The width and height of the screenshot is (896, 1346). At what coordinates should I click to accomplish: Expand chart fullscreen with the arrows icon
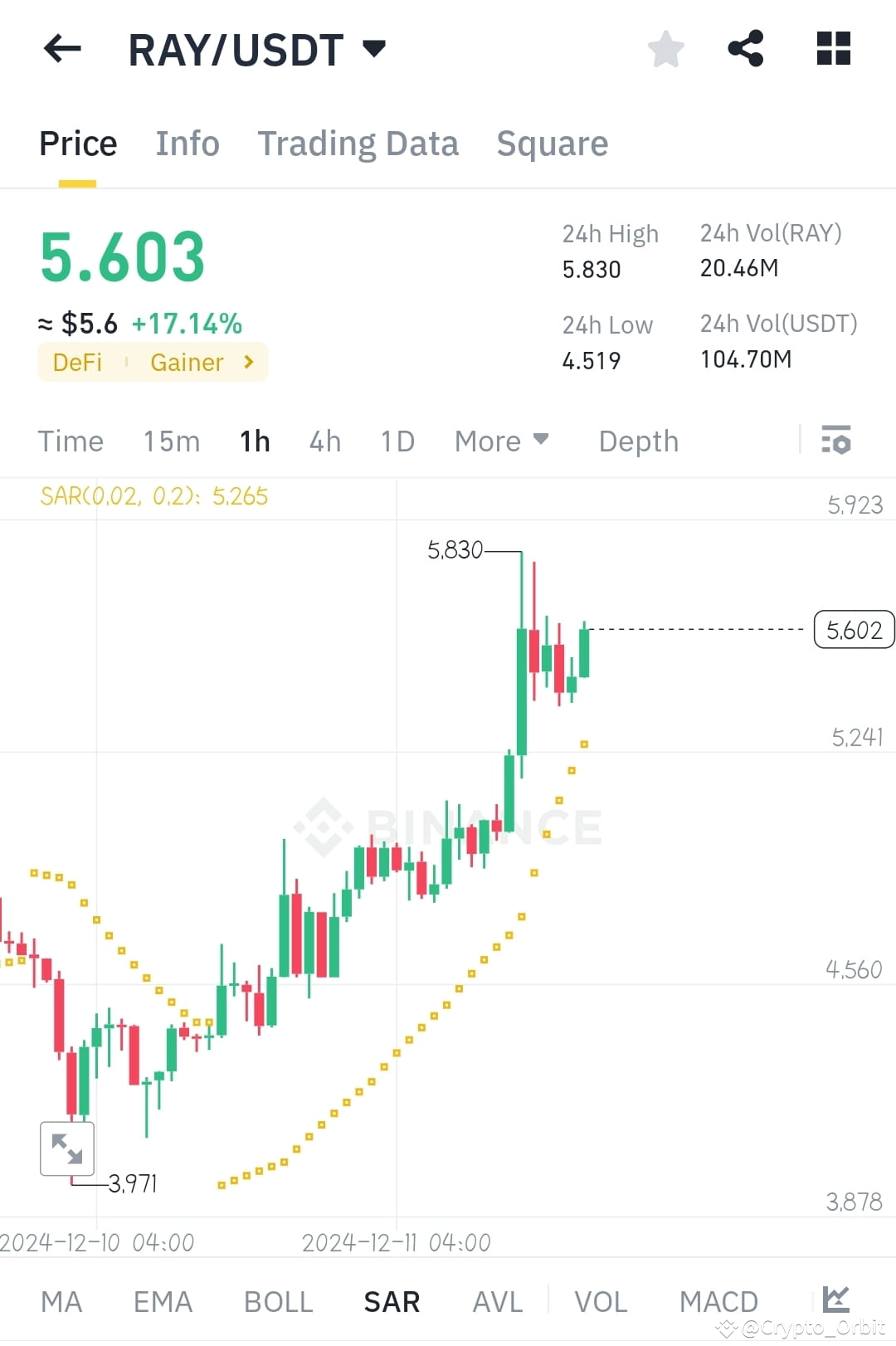(x=67, y=1149)
